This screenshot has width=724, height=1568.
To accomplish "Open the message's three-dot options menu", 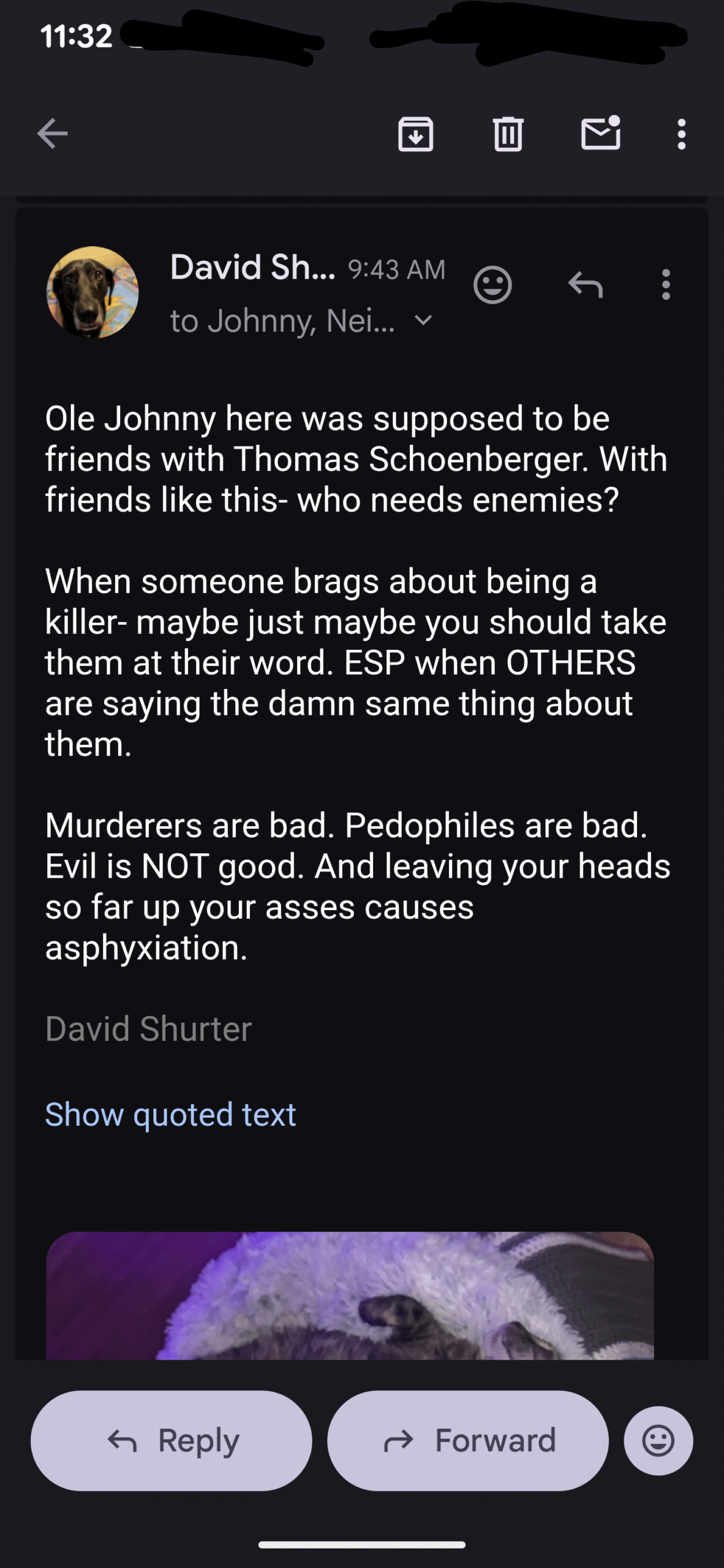I will [666, 285].
